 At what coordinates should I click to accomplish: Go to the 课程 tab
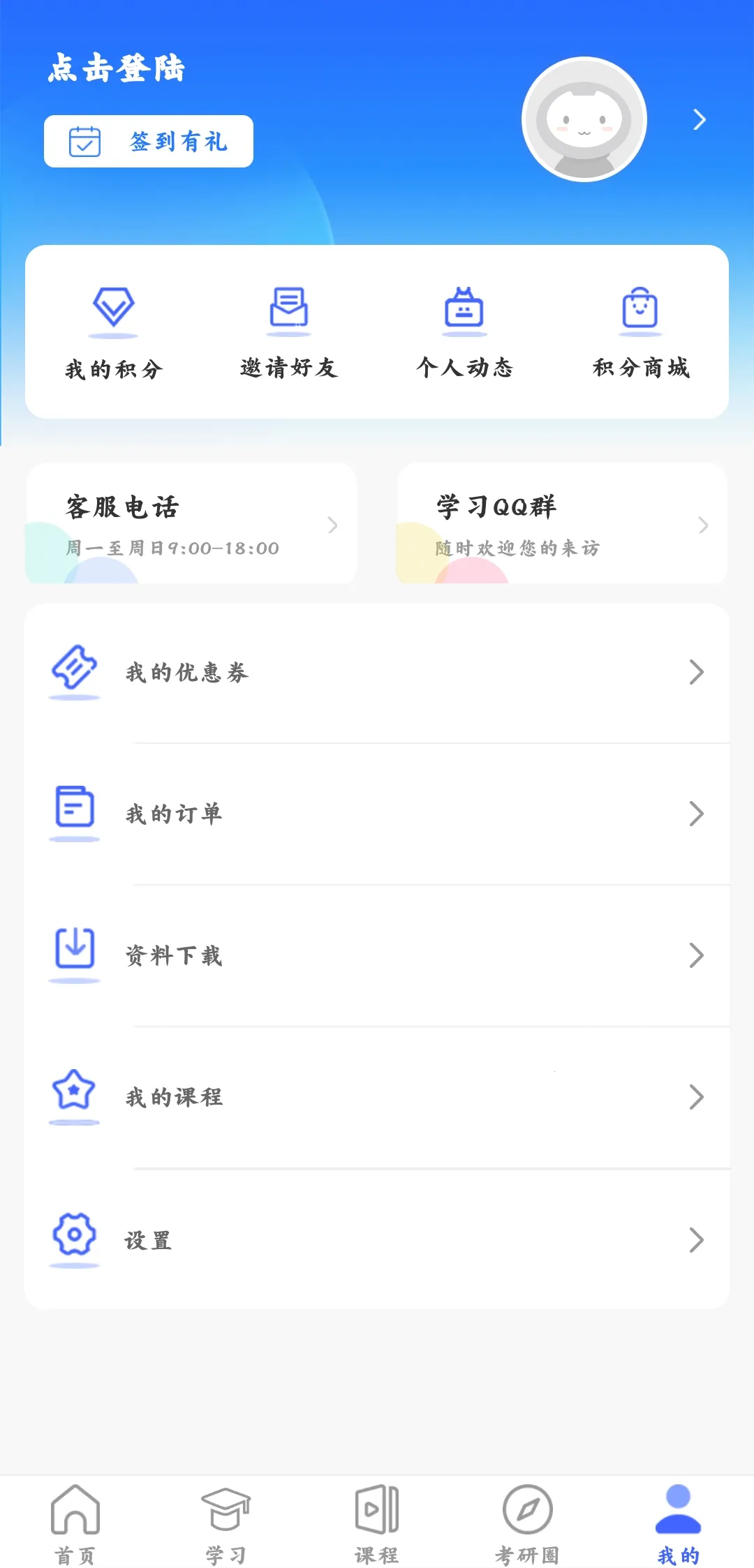pyautogui.click(x=376, y=1524)
